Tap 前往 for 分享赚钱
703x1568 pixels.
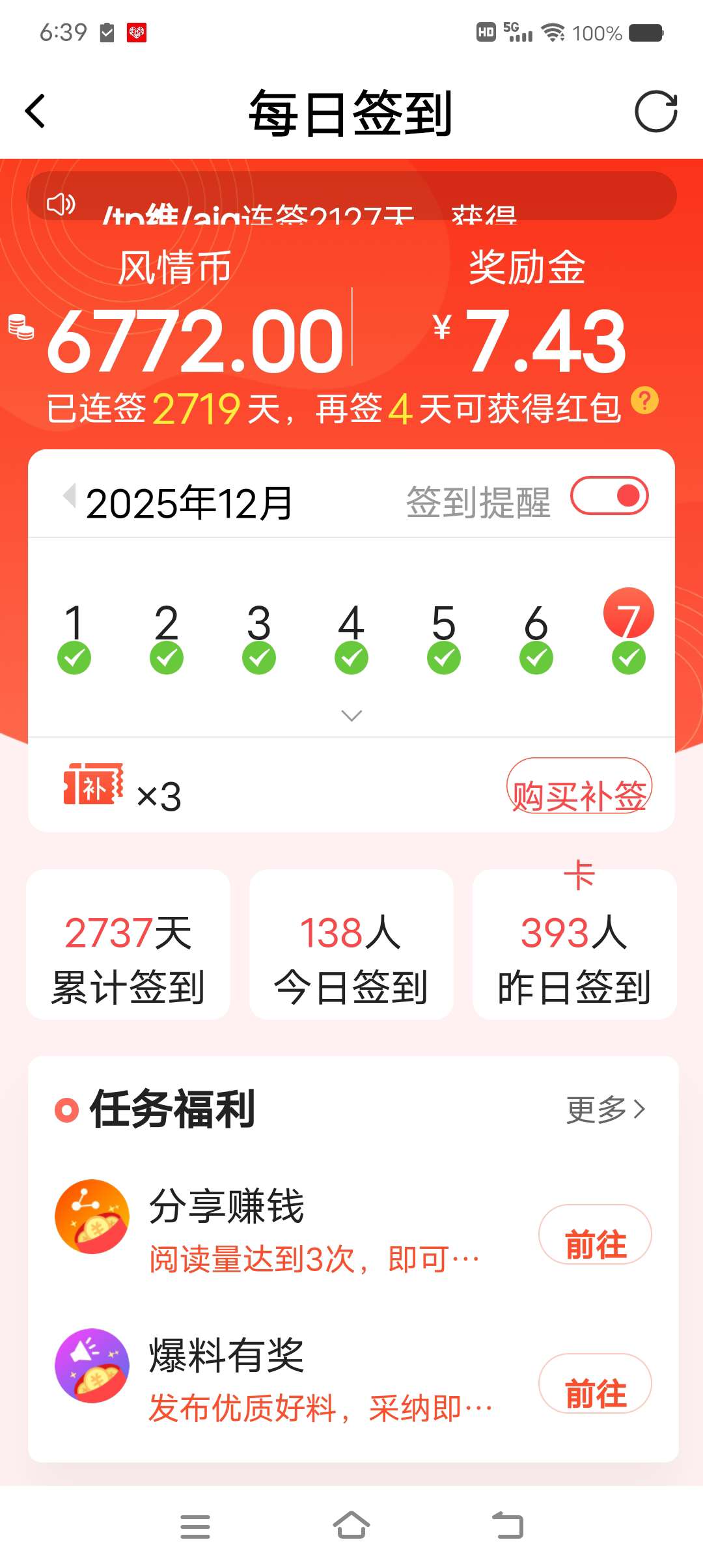tap(595, 1235)
